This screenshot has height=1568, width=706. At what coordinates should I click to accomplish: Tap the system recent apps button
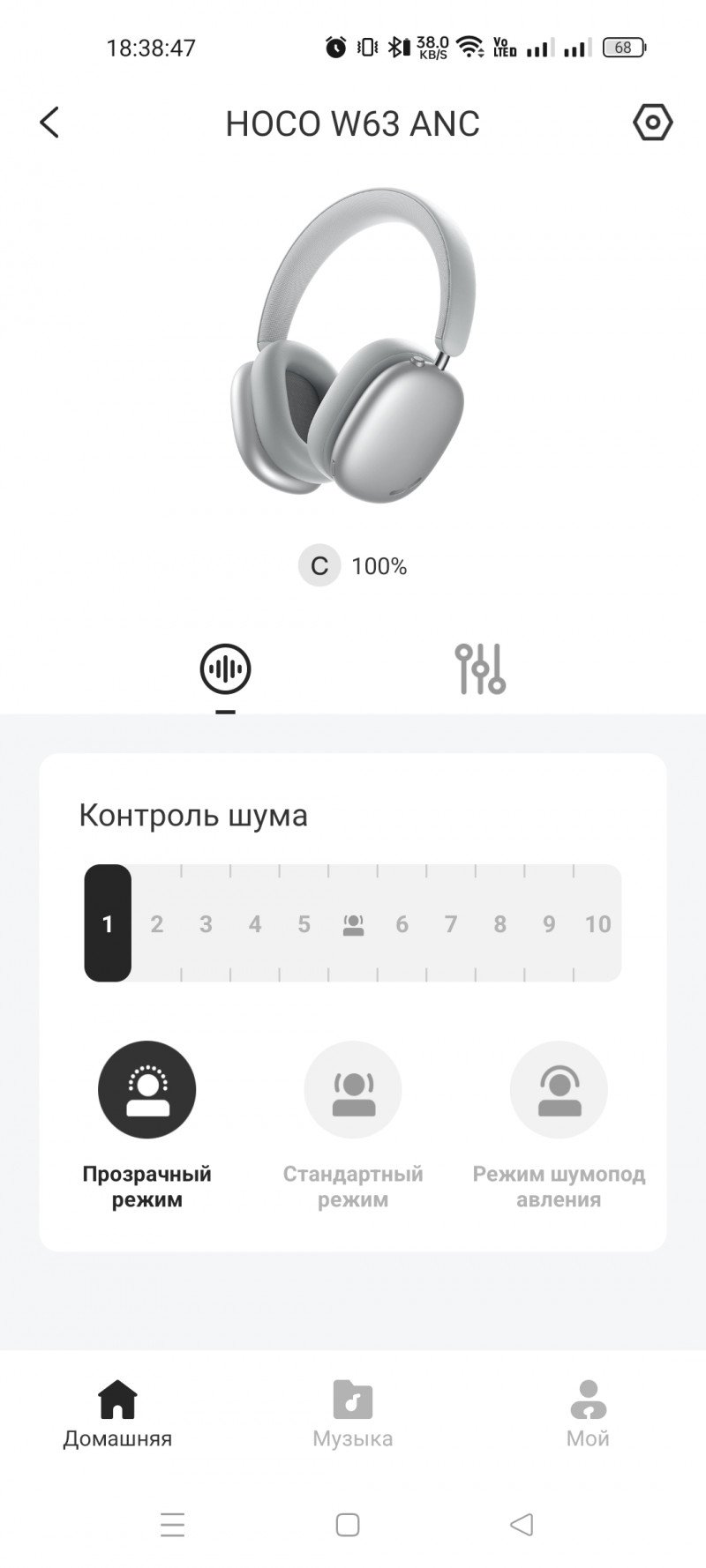[x=173, y=1524]
